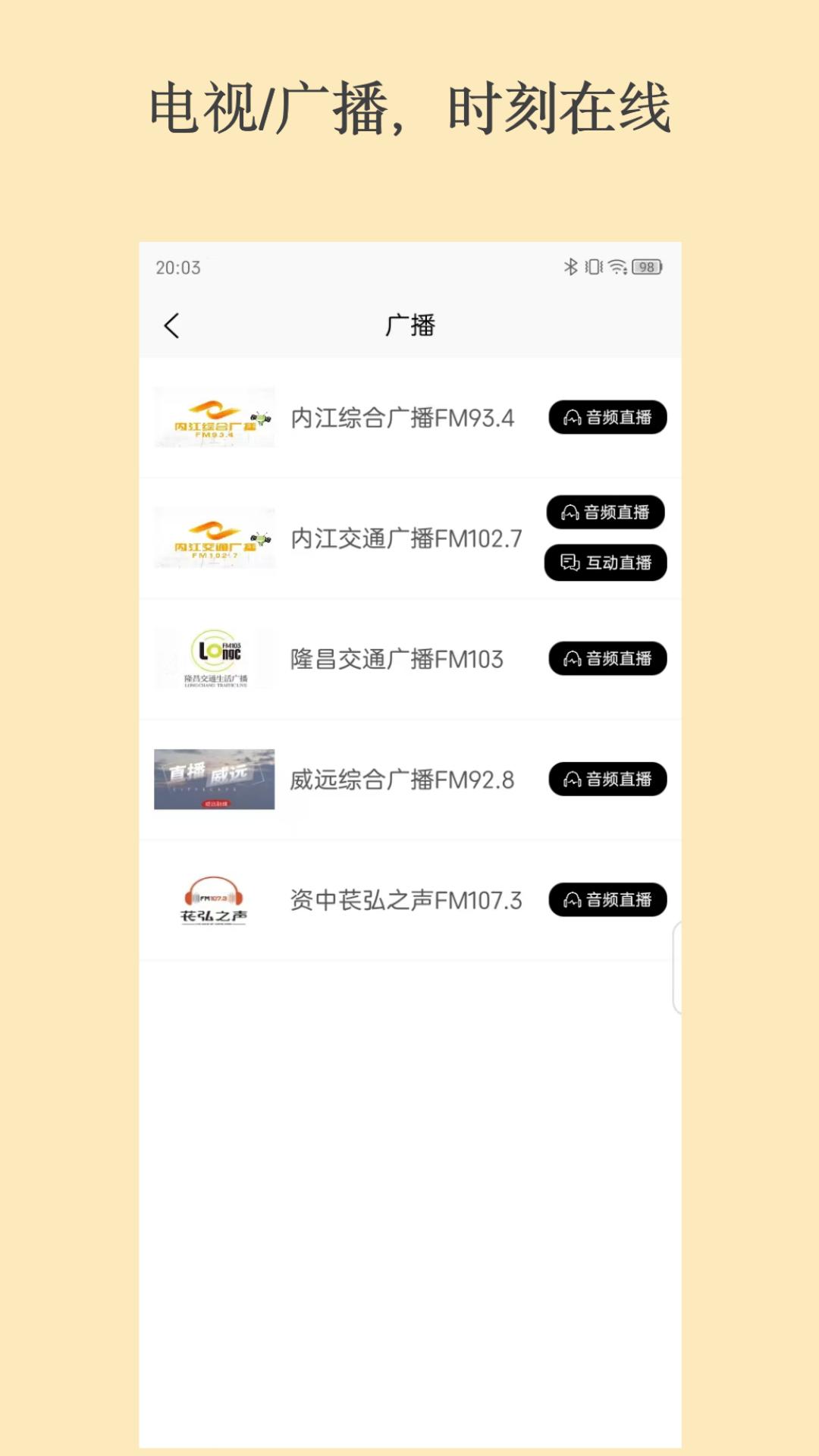Click the battery indicator showing 98

[646, 268]
